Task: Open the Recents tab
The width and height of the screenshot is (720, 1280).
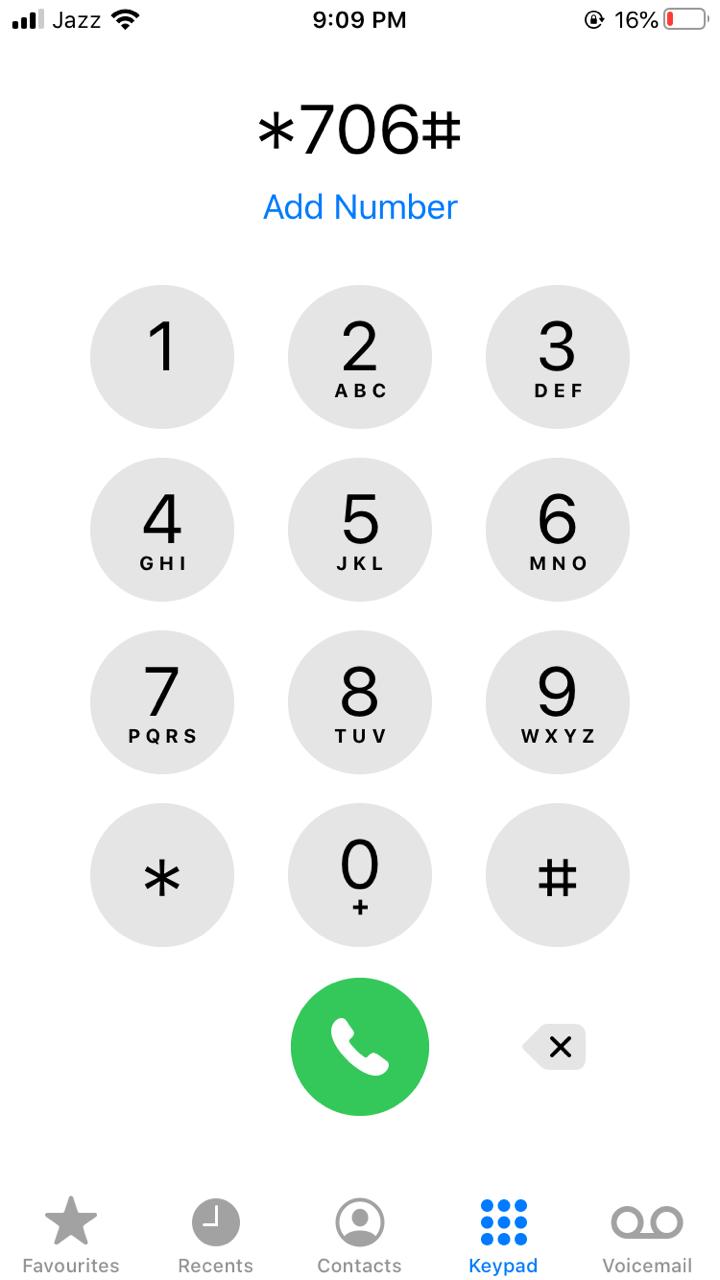Action: tap(216, 1235)
